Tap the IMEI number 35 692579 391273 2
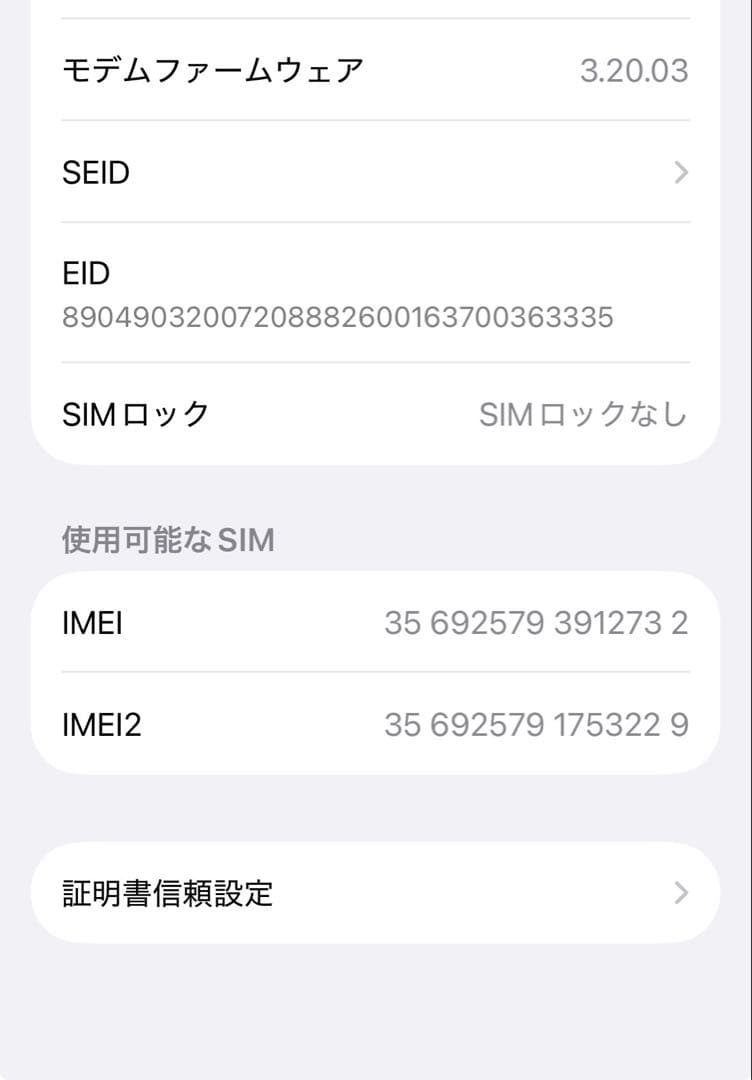This screenshot has height=1080, width=752. [x=537, y=622]
